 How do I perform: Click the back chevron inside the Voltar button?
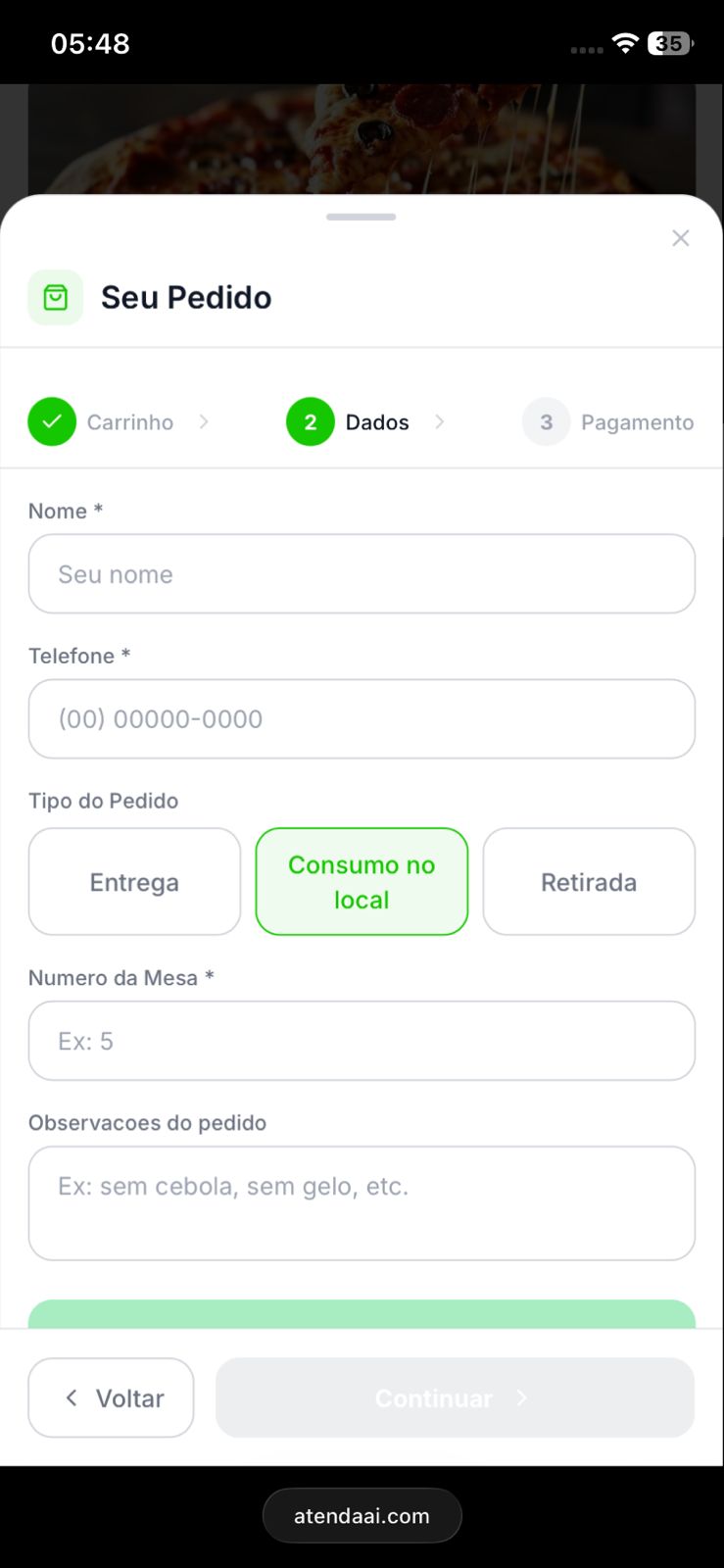71,1397
